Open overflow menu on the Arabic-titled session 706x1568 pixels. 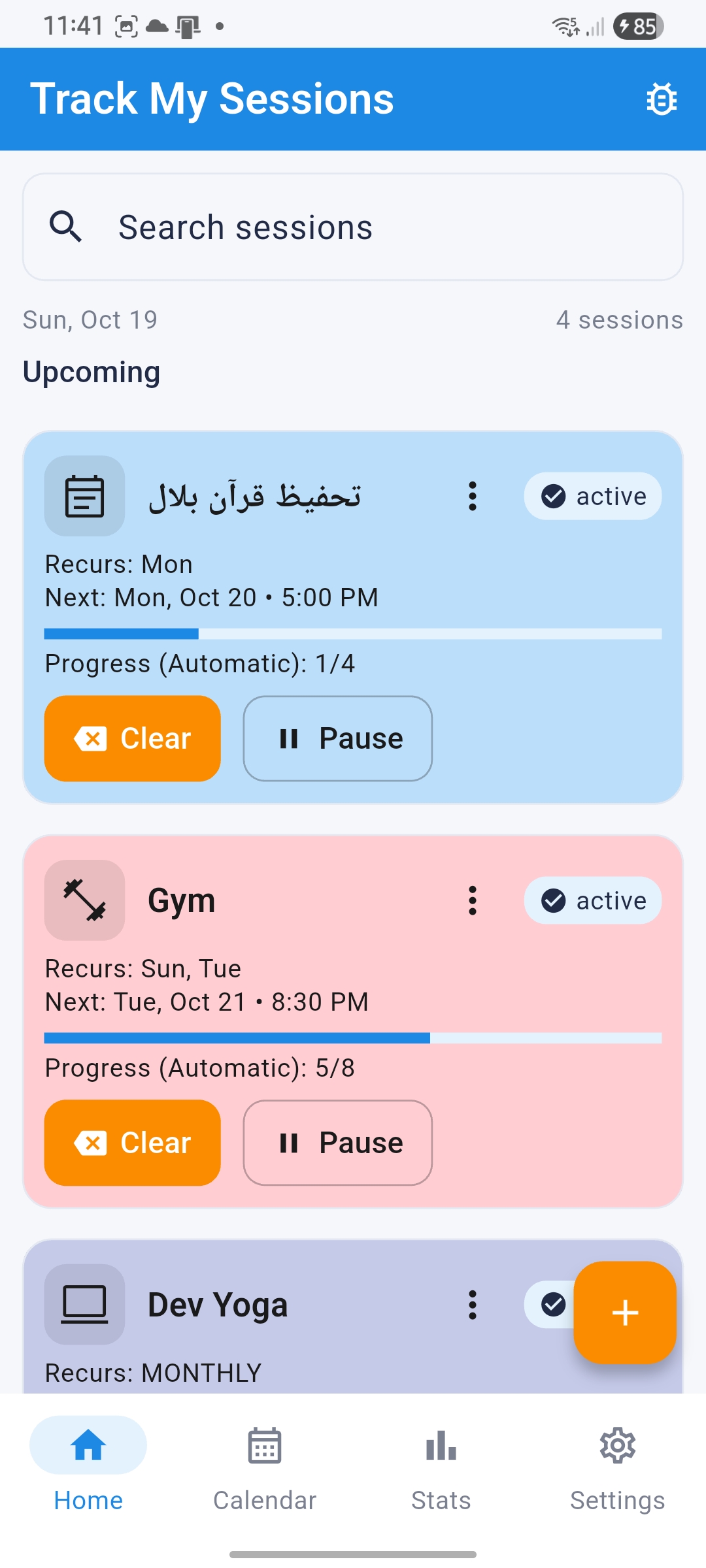point(472,497)
